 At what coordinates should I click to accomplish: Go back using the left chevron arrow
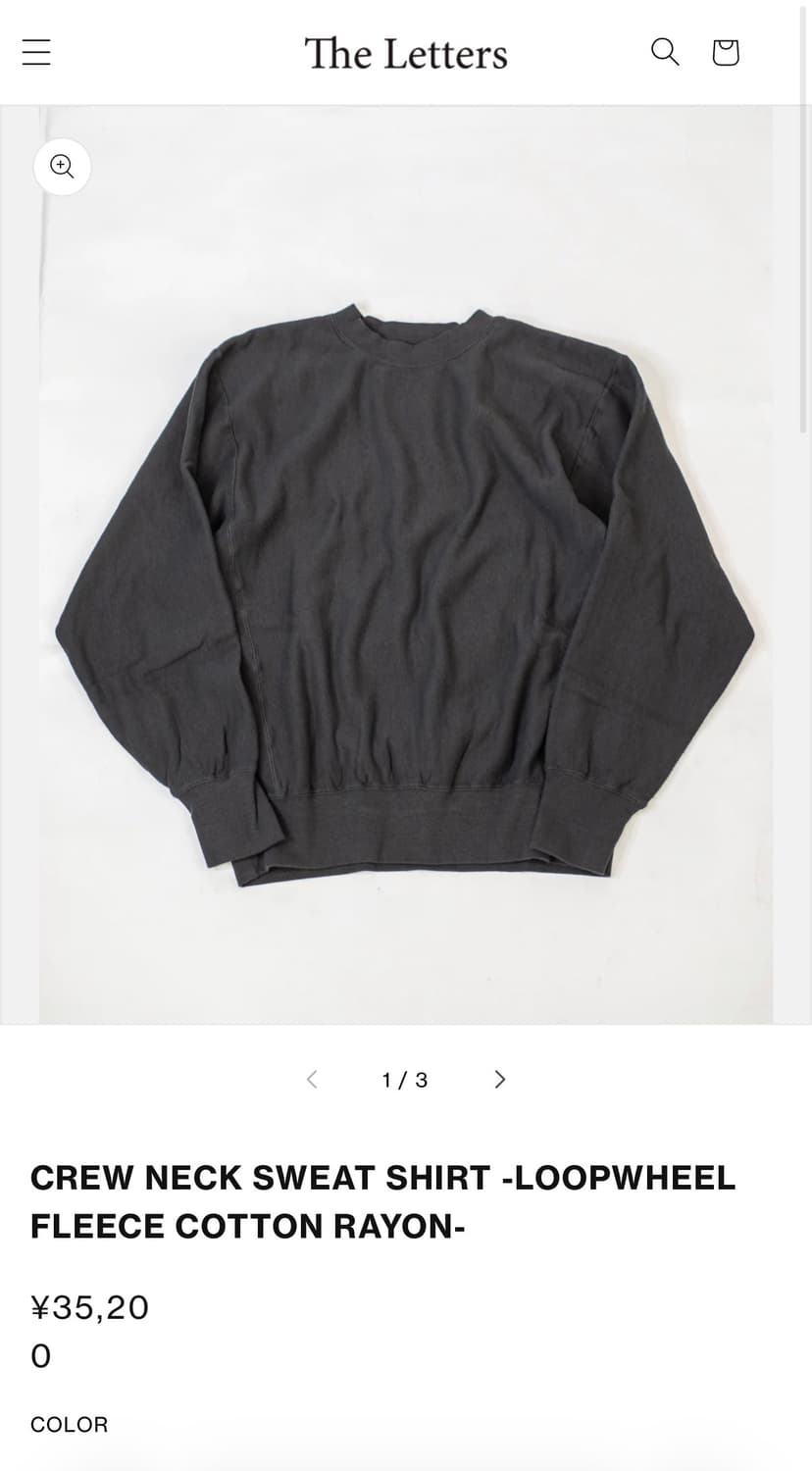pyautogui.click(x=311, y=1079)
